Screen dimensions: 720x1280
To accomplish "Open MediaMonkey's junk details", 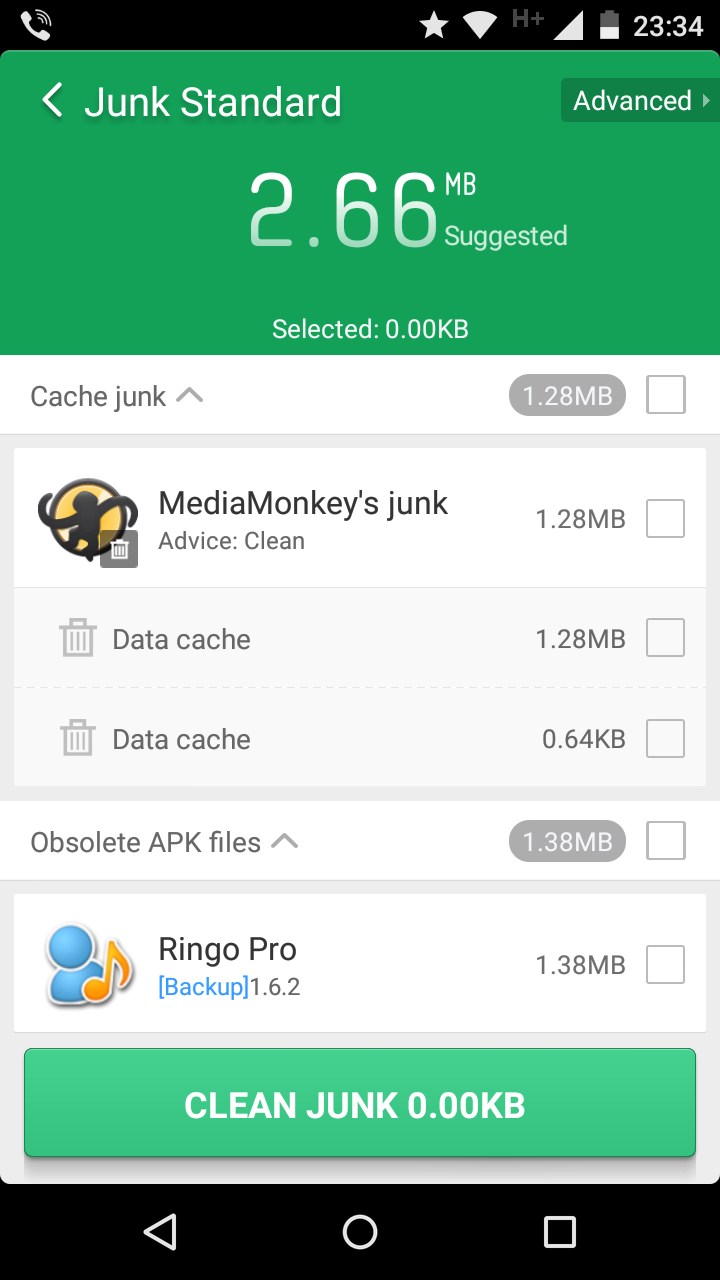I will [x=300, y=519].
